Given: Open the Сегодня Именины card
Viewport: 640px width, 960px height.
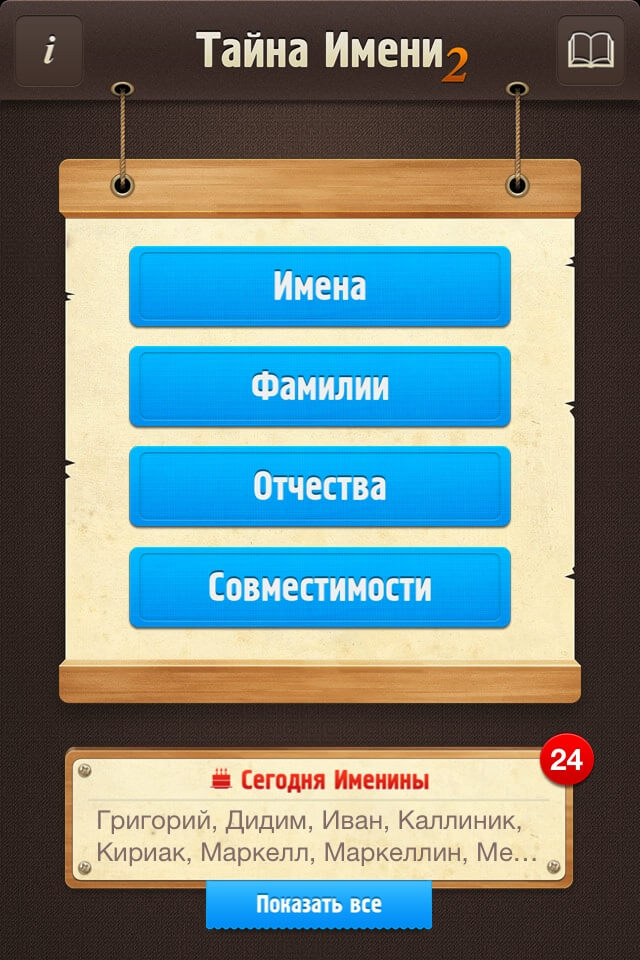Looking at the screenshot, I should tap(319, 818).
